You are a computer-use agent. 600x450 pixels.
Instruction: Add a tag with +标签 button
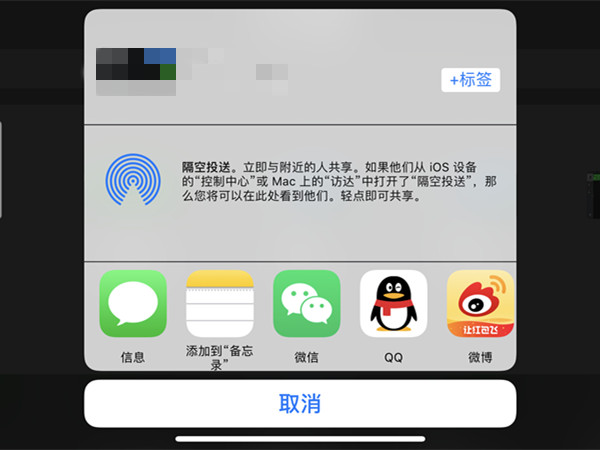[x=470, y=80]
